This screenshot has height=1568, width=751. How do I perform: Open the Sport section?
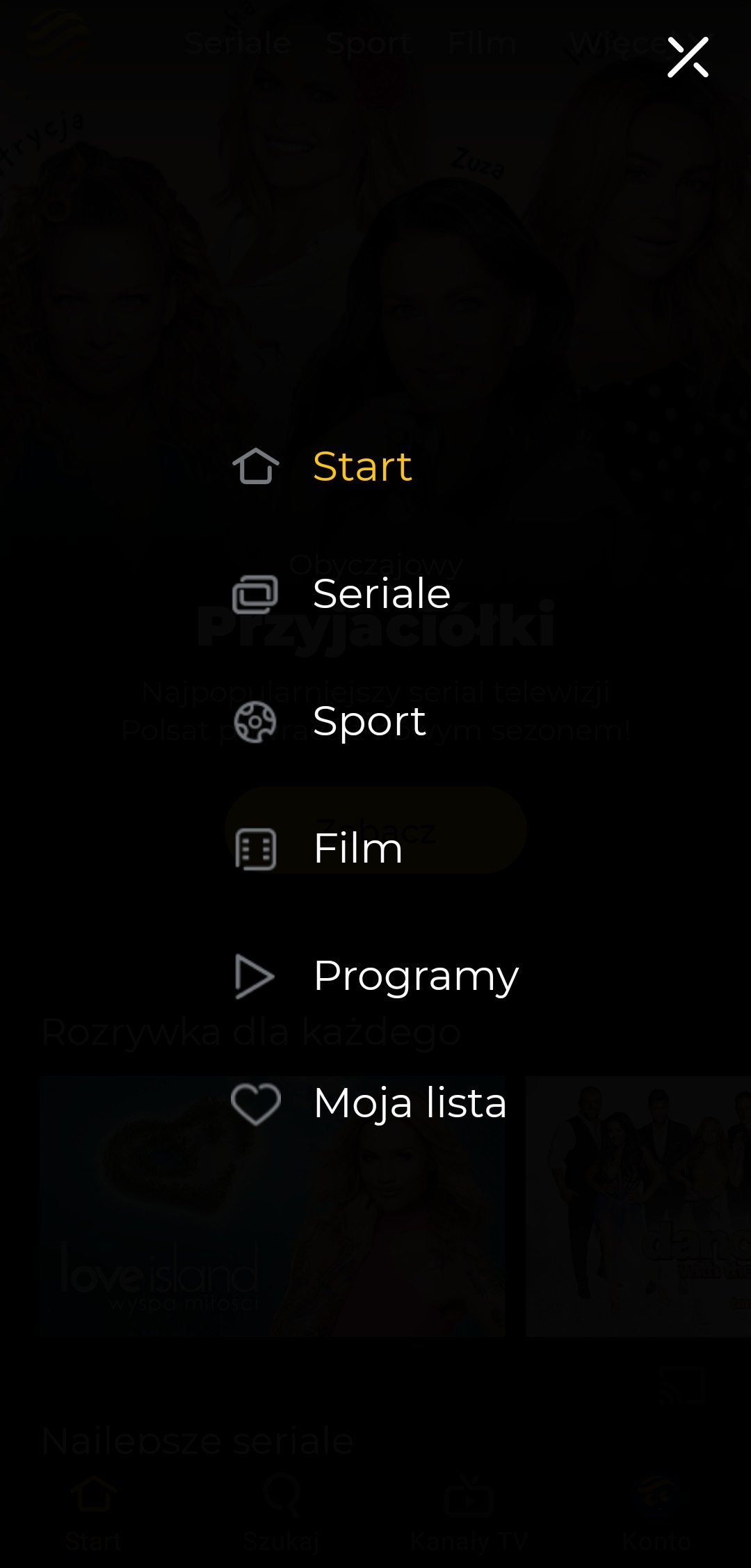click(x=369, y=721)
